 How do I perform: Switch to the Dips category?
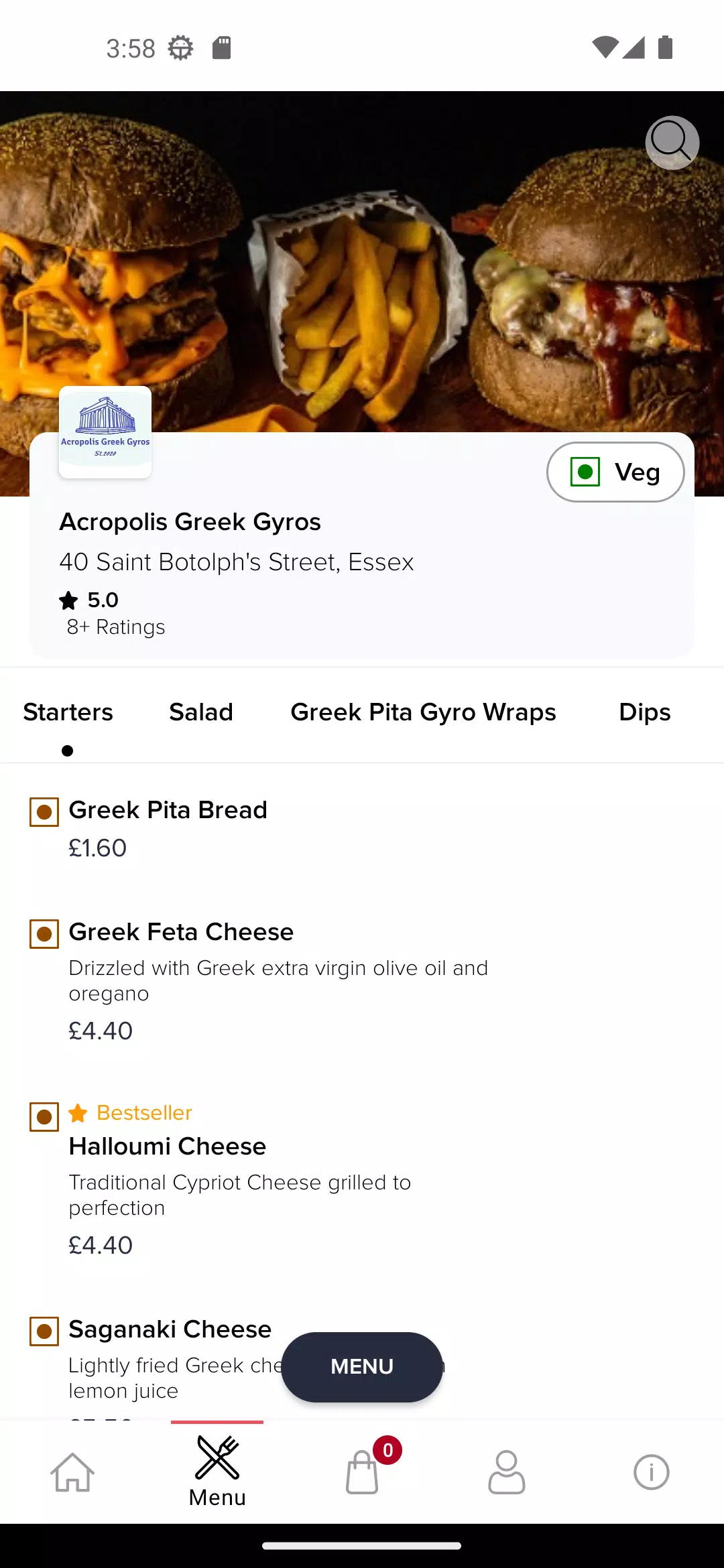tap(644, 712)
